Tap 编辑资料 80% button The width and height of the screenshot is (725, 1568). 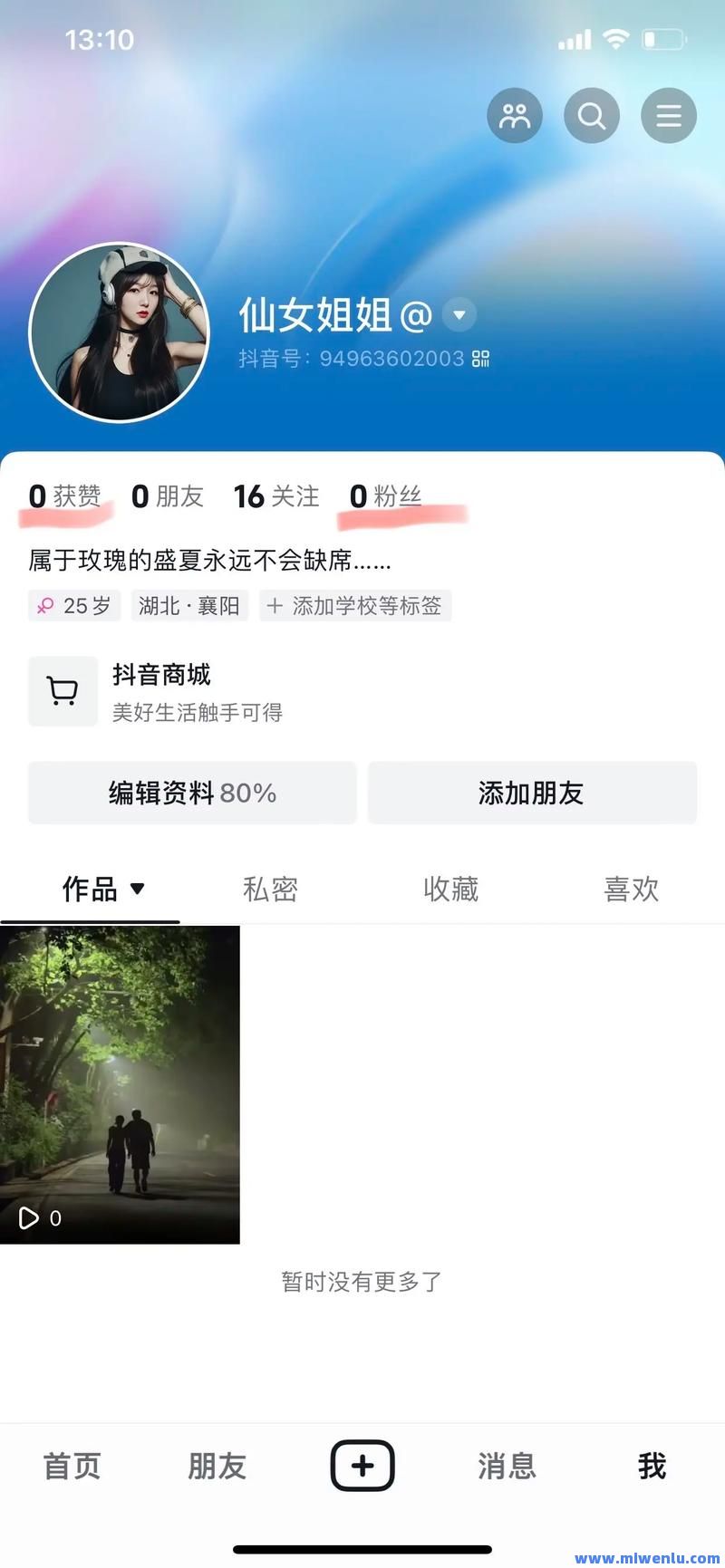pos(192,793)
